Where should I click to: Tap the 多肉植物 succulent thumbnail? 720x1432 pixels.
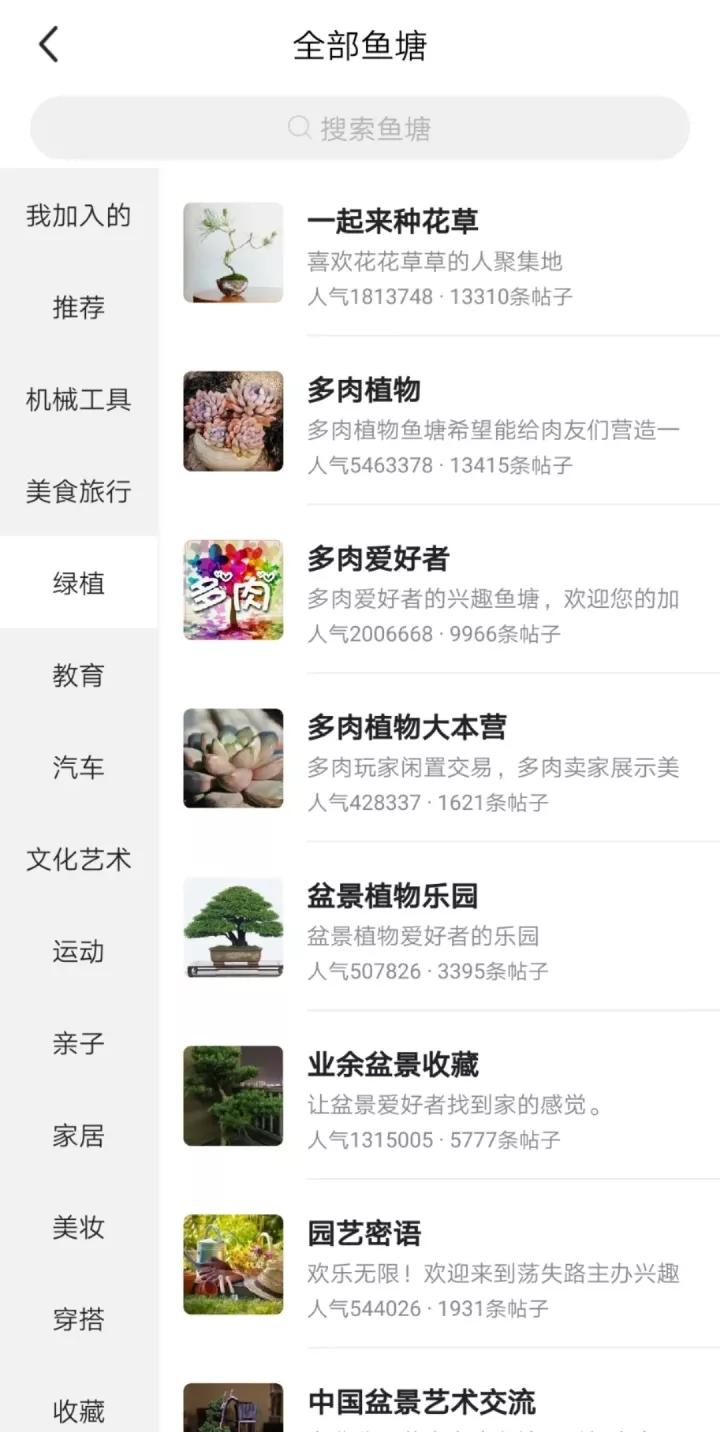click(233, 421)
